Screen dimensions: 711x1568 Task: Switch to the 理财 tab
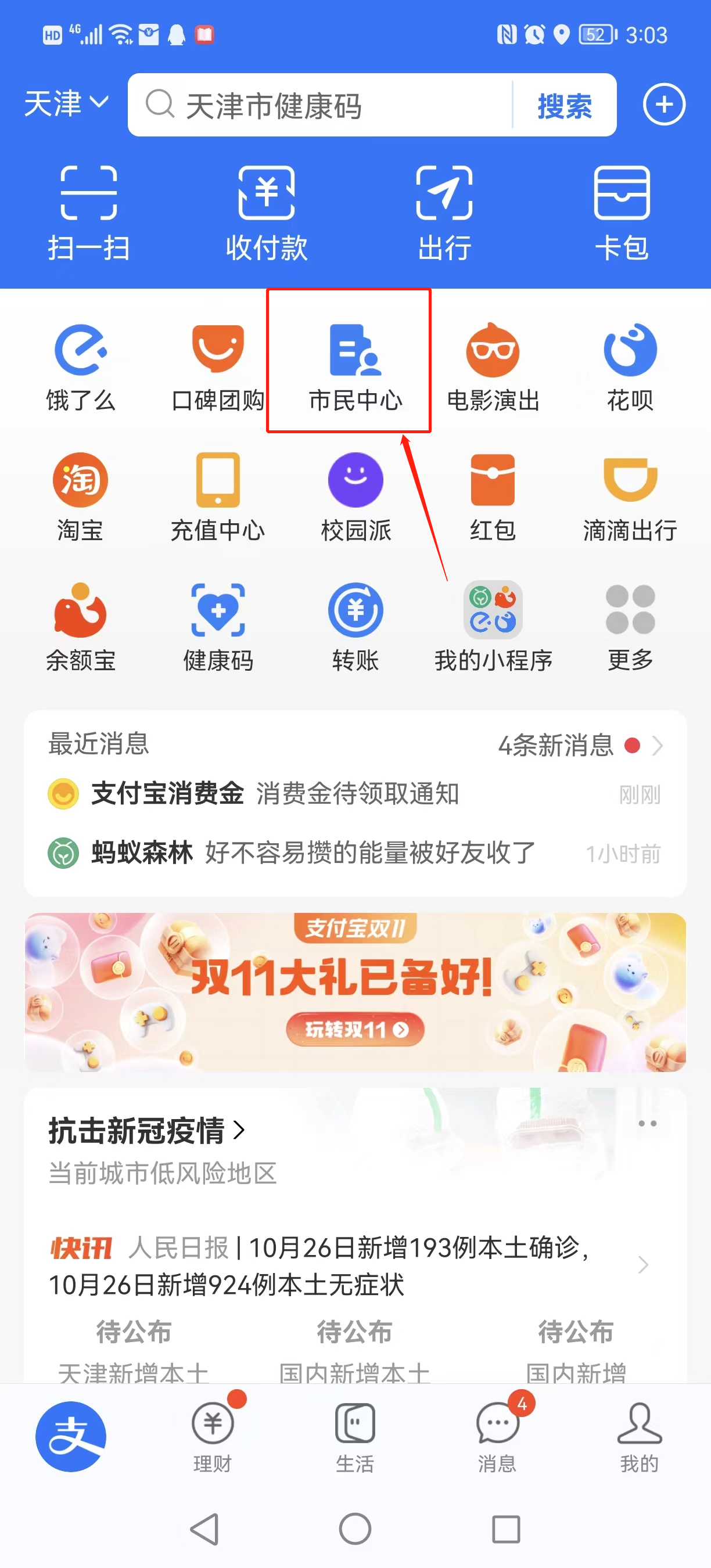pyautogui.click(x=213, y=1436)
